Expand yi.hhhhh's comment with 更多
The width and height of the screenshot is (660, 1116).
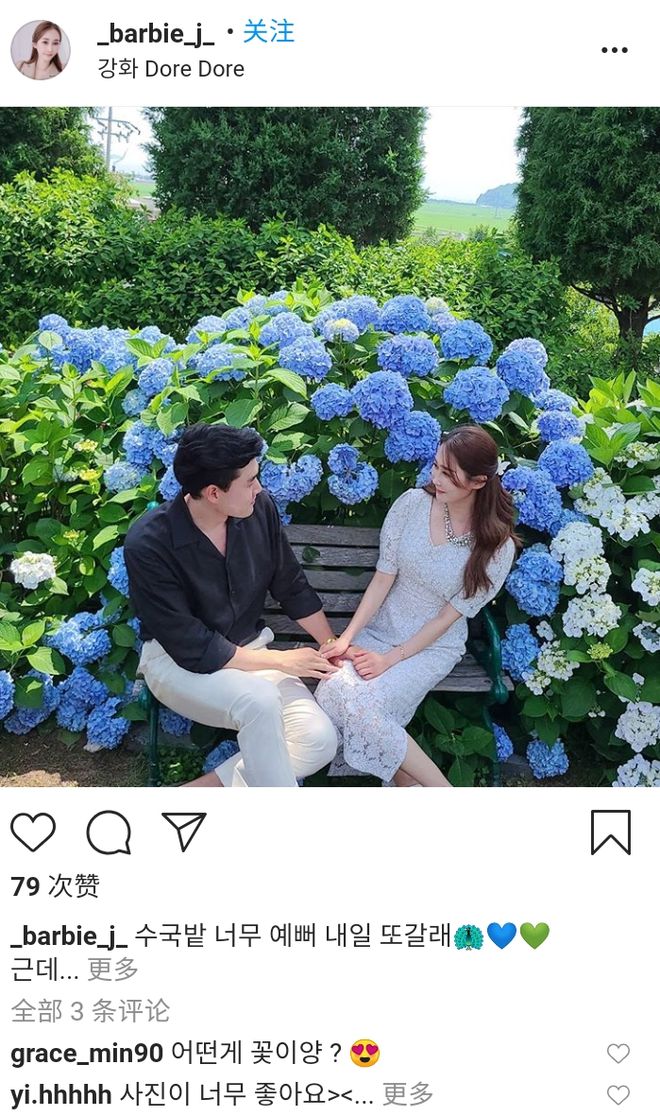[408, 1094]
